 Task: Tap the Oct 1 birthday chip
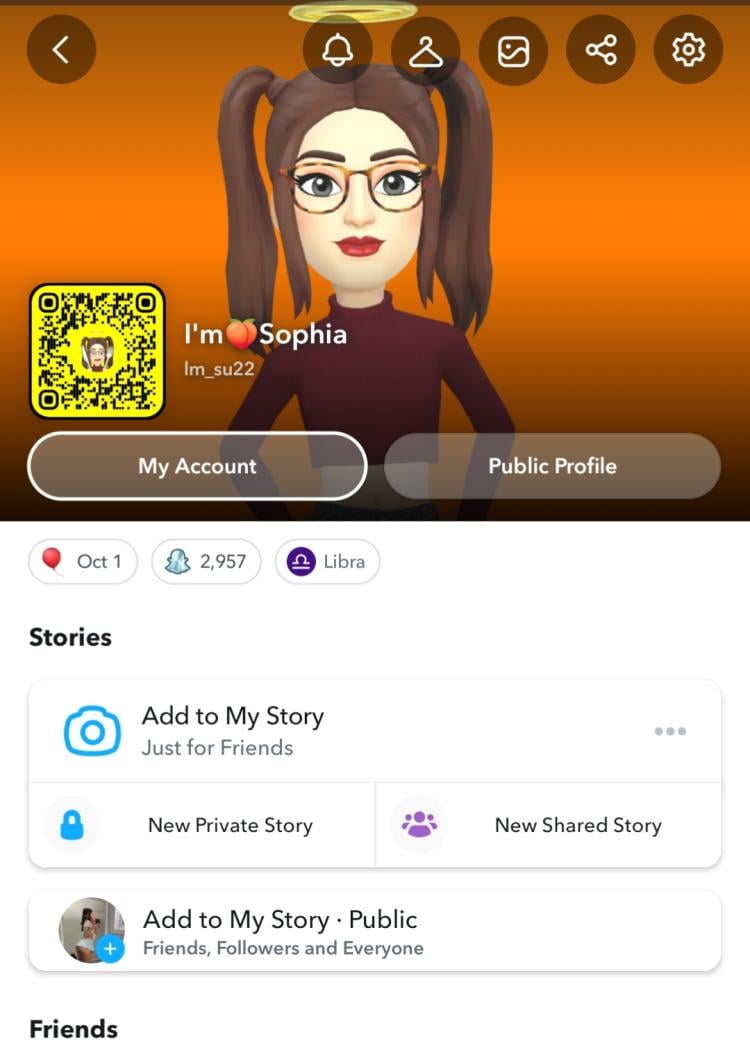pos(82,562)
